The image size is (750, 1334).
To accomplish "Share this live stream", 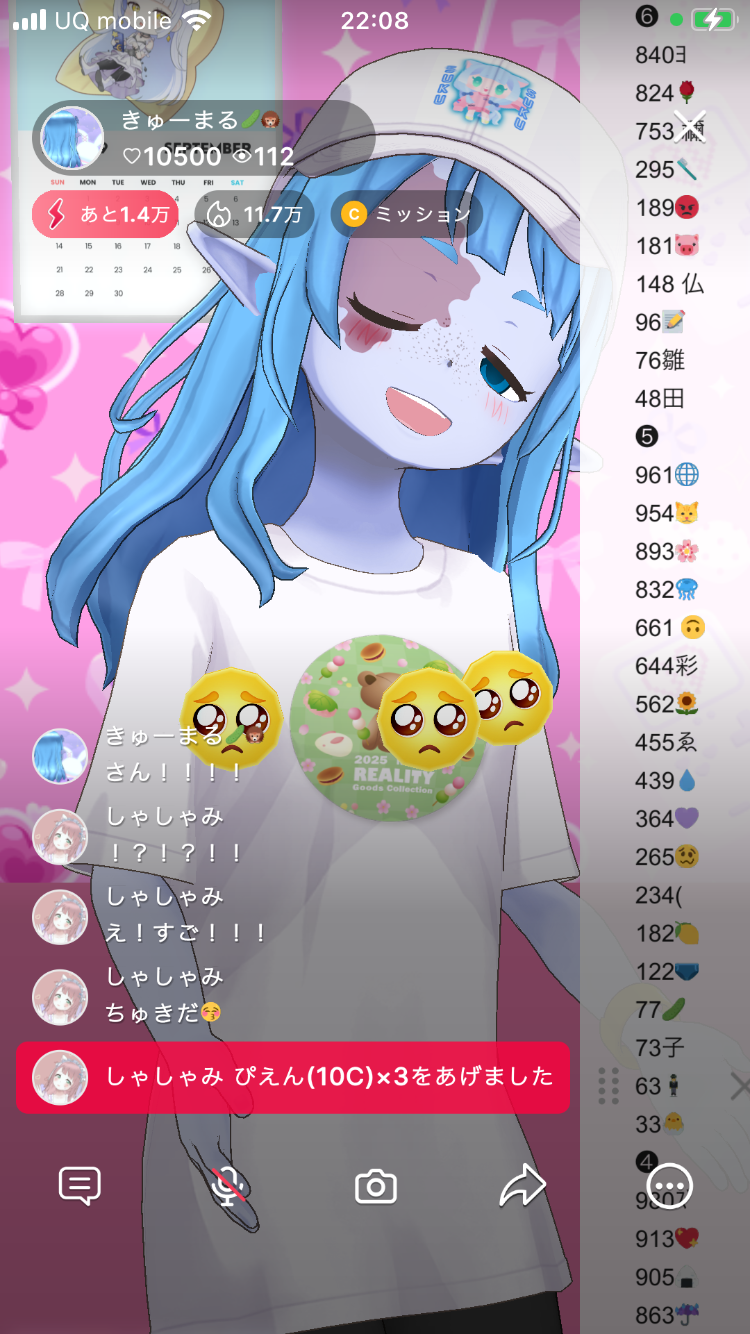I will click(522, 1187).
